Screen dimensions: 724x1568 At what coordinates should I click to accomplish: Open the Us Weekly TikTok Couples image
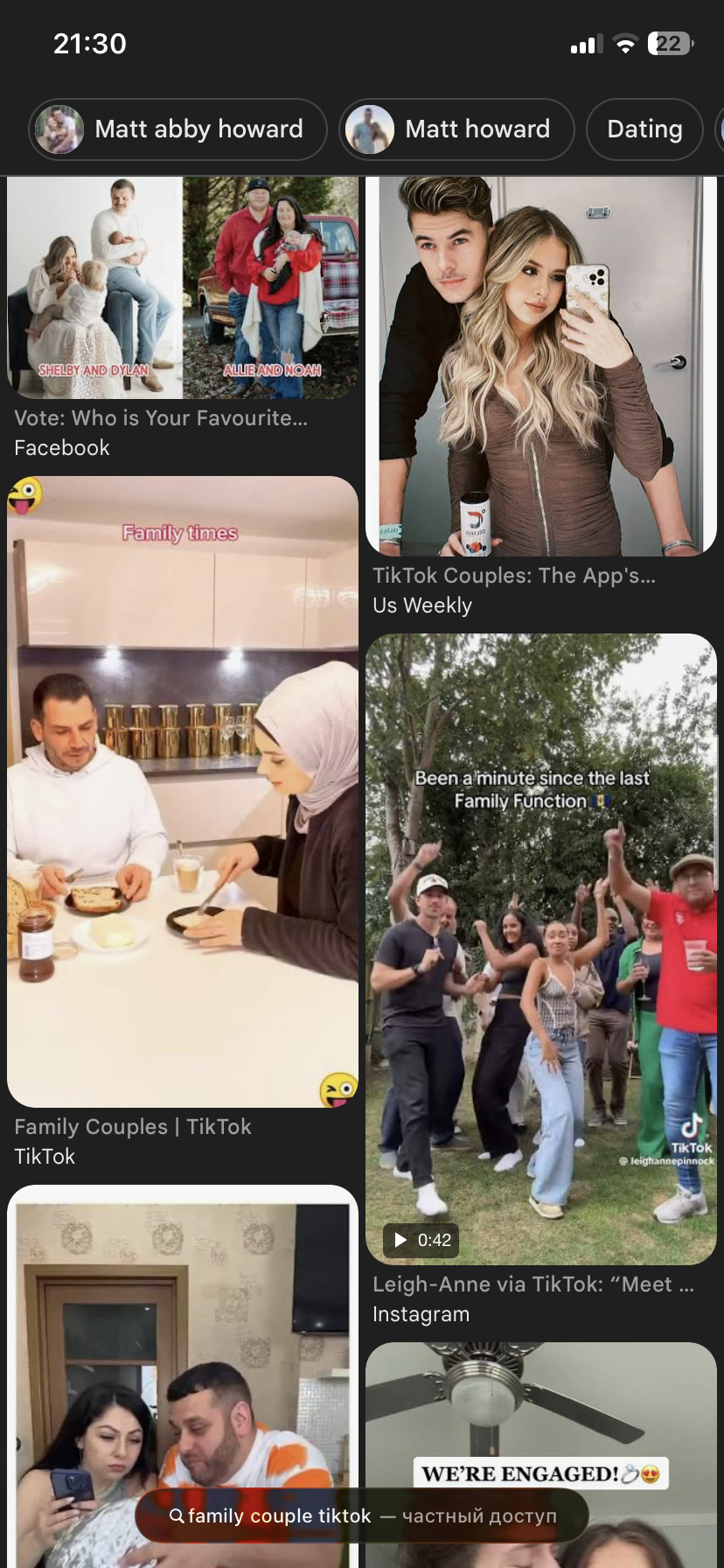pos(540,366)
